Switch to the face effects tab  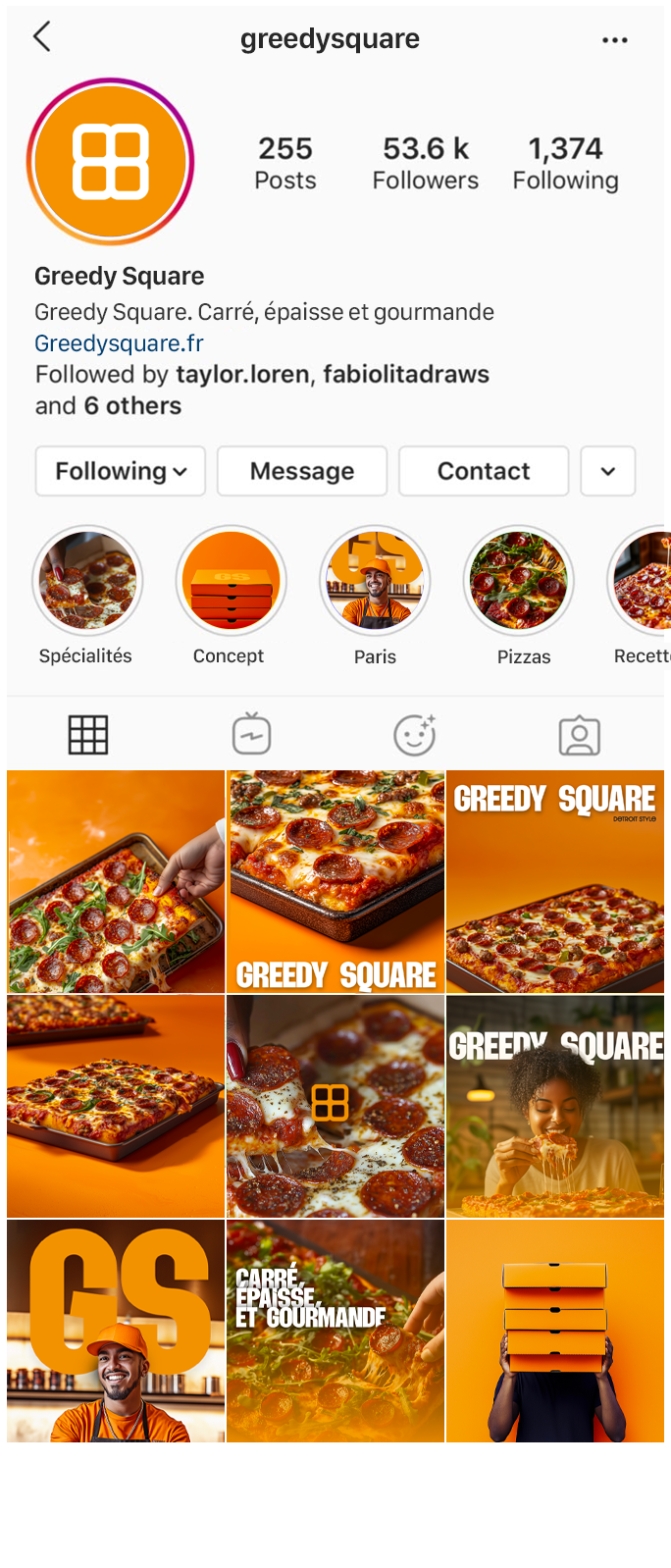414,735
